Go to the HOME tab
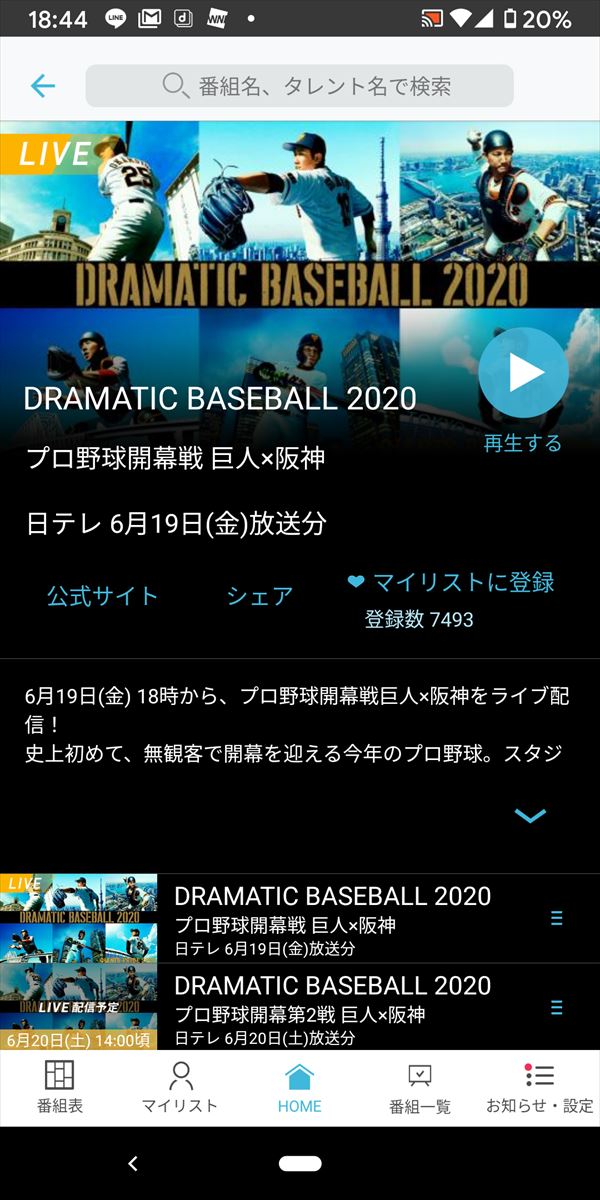The width and height of the screenshot is (600, 1200). [x=300, y=1088]
